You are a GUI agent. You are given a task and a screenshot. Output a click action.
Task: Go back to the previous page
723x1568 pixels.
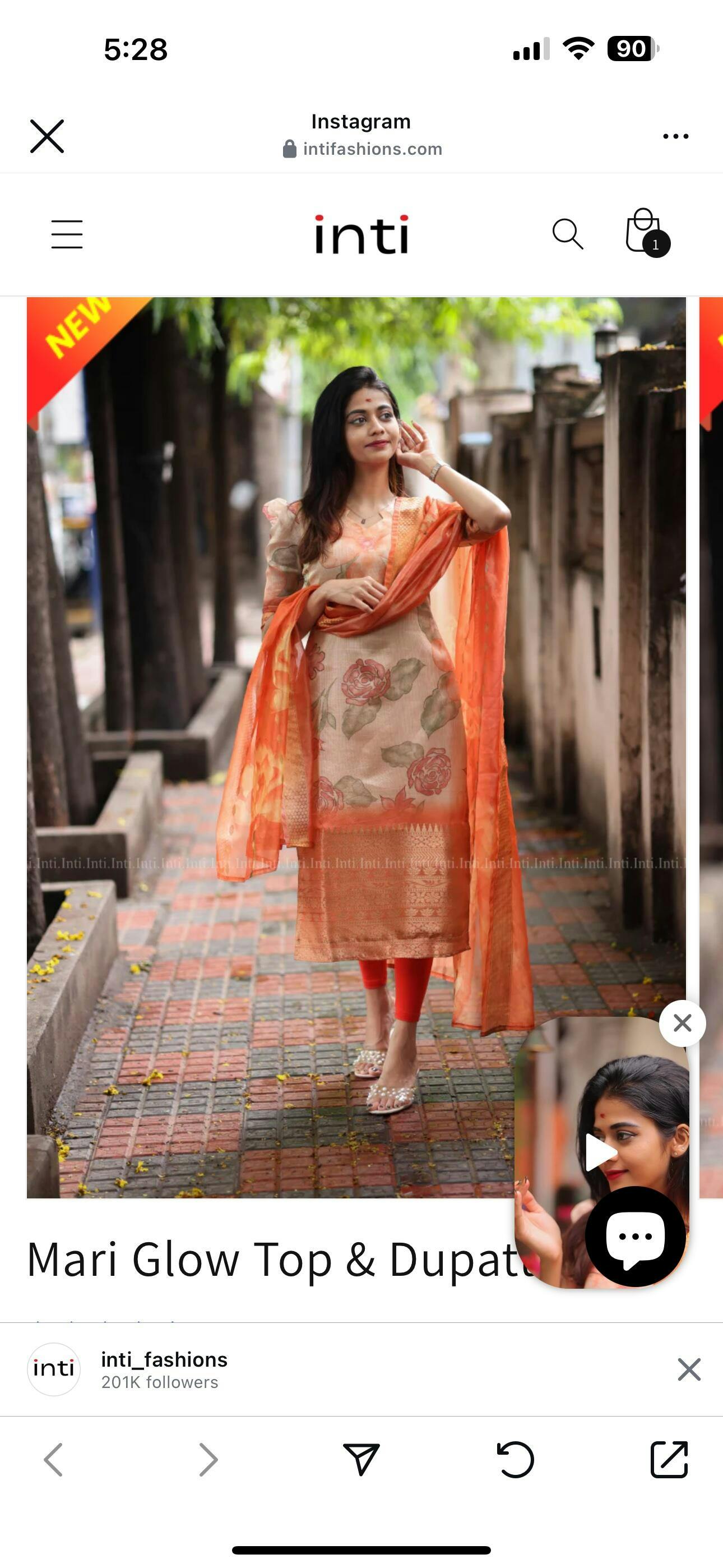tap(54, 1460)
